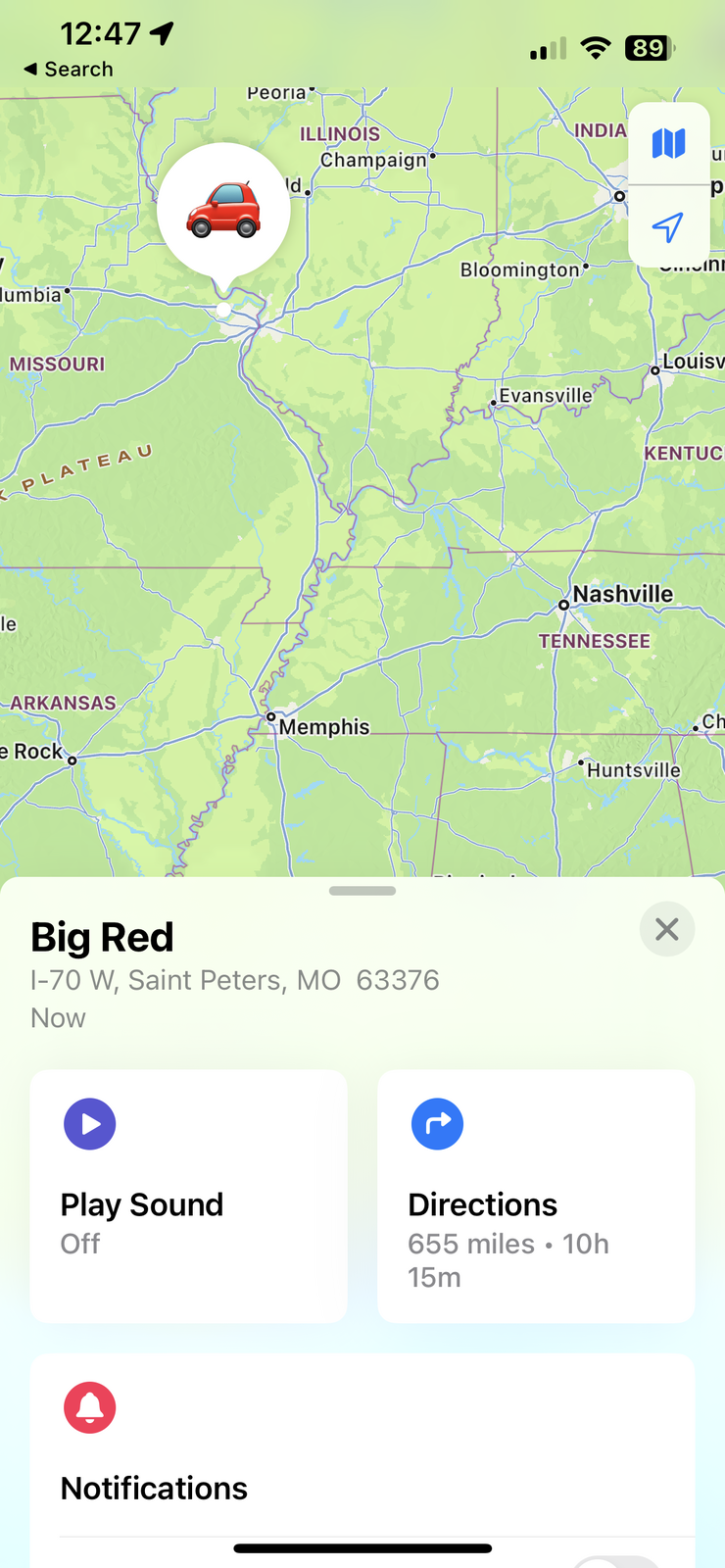Image resolution: width=725 pixels, height=1568 pixels.
Task: Center map on my current location
Action: [668, 227]
